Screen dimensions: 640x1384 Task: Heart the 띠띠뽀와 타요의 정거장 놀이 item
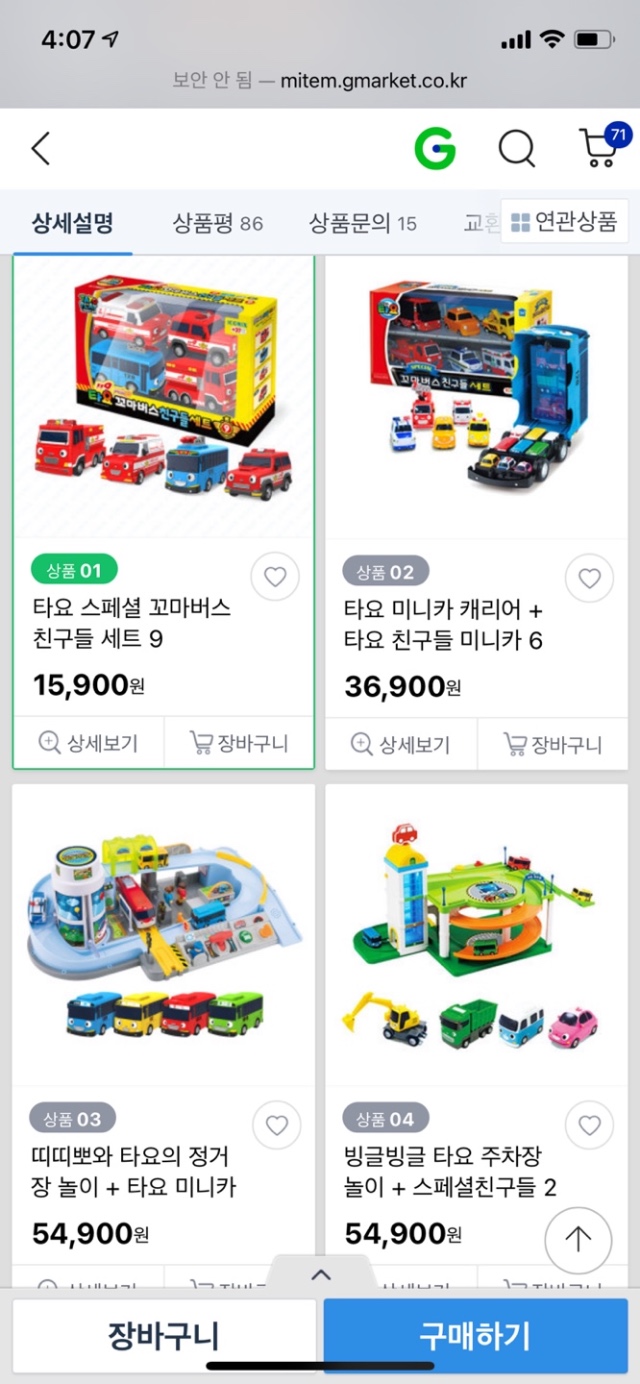click(276, 1125)
